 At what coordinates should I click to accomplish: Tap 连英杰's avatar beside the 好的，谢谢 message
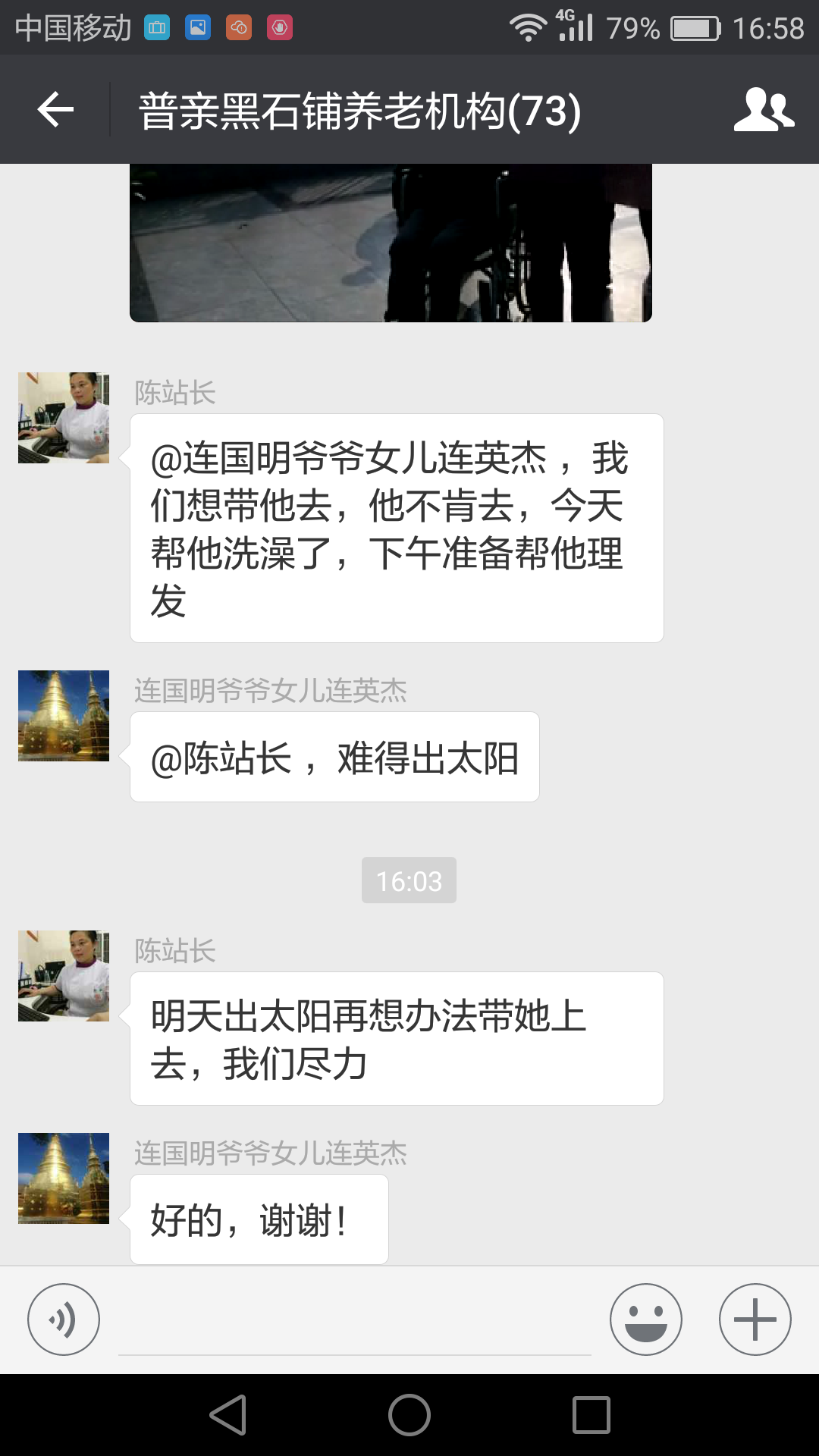point(64,1178)
